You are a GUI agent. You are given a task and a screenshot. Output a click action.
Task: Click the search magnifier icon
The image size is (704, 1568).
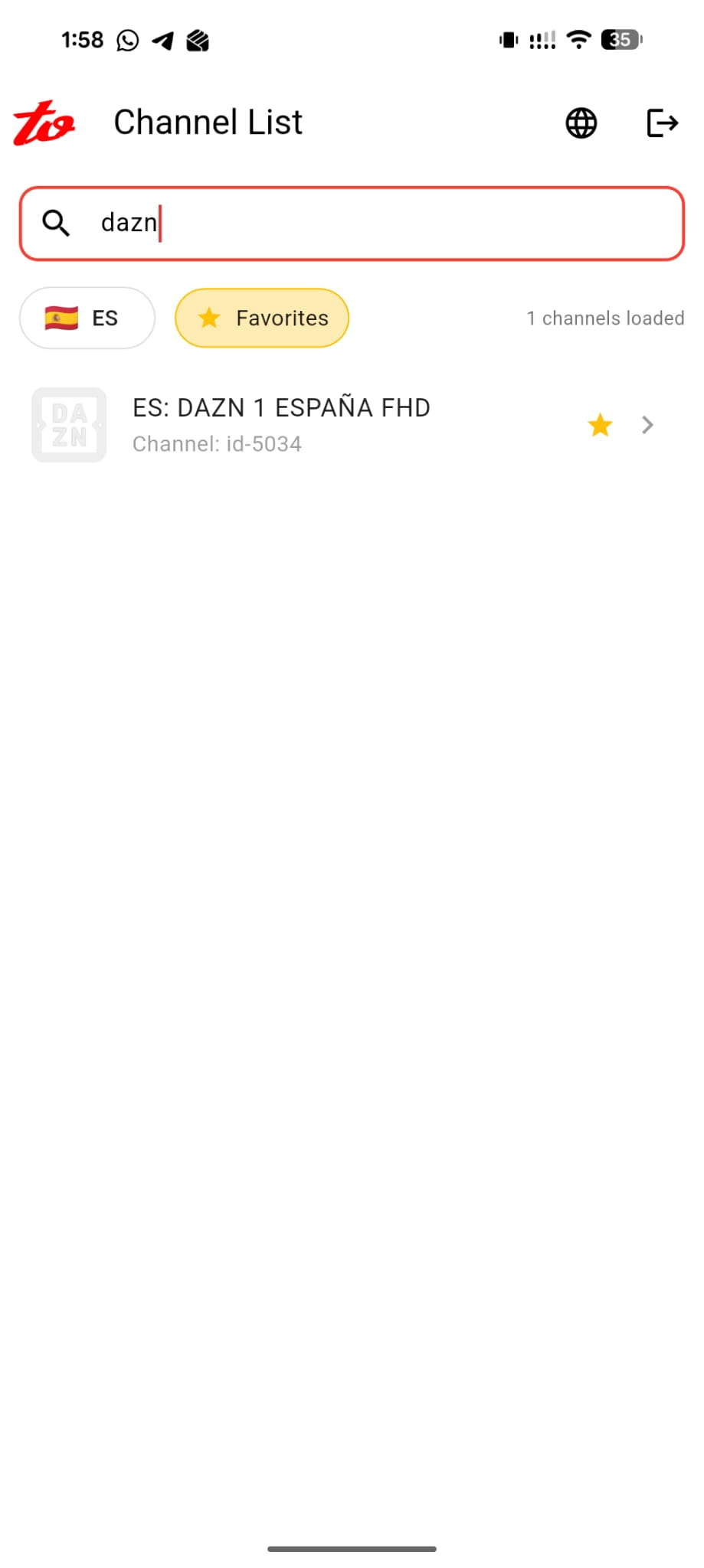coord(55,223)
